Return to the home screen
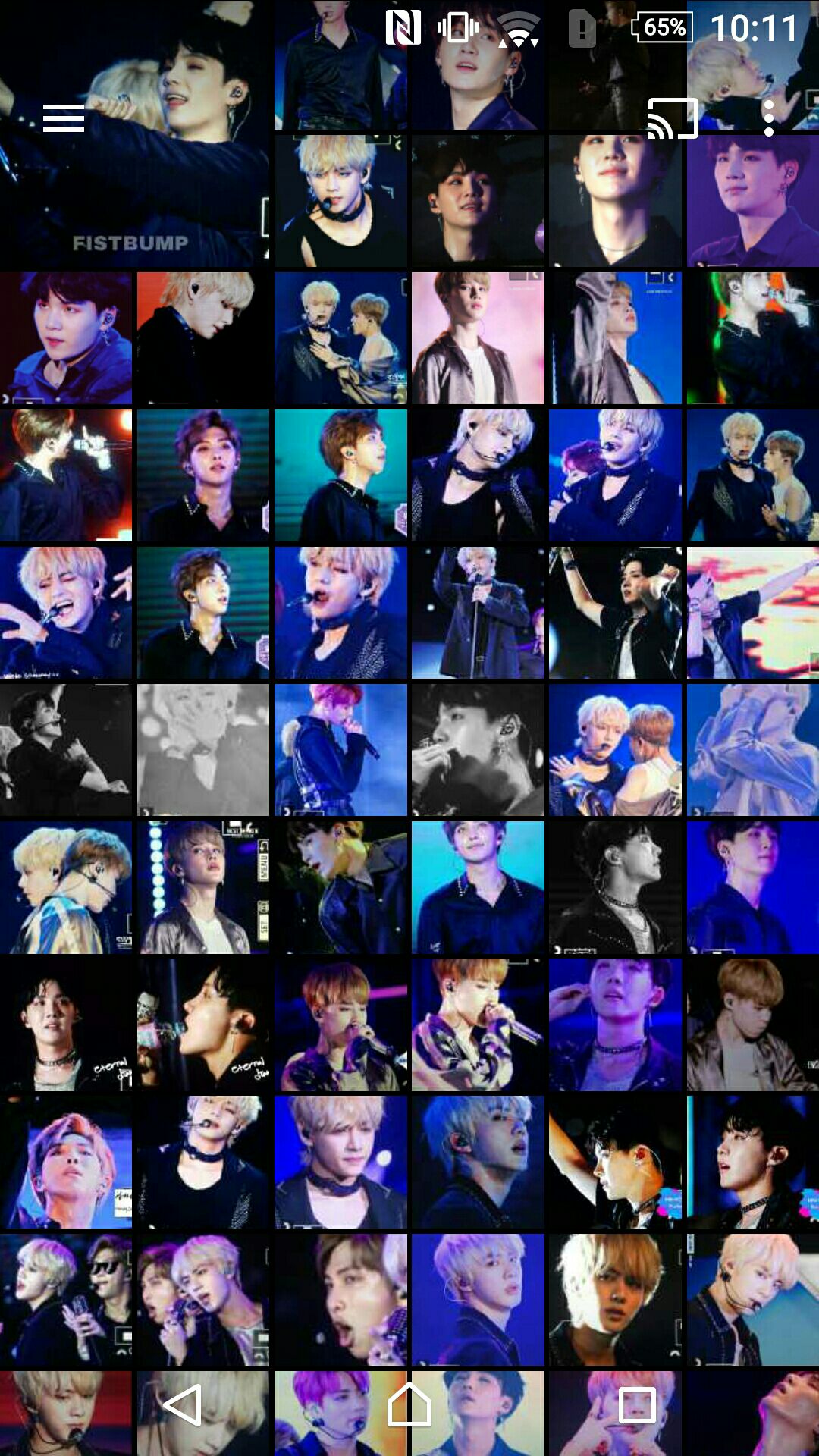 tap(409, 1404)
